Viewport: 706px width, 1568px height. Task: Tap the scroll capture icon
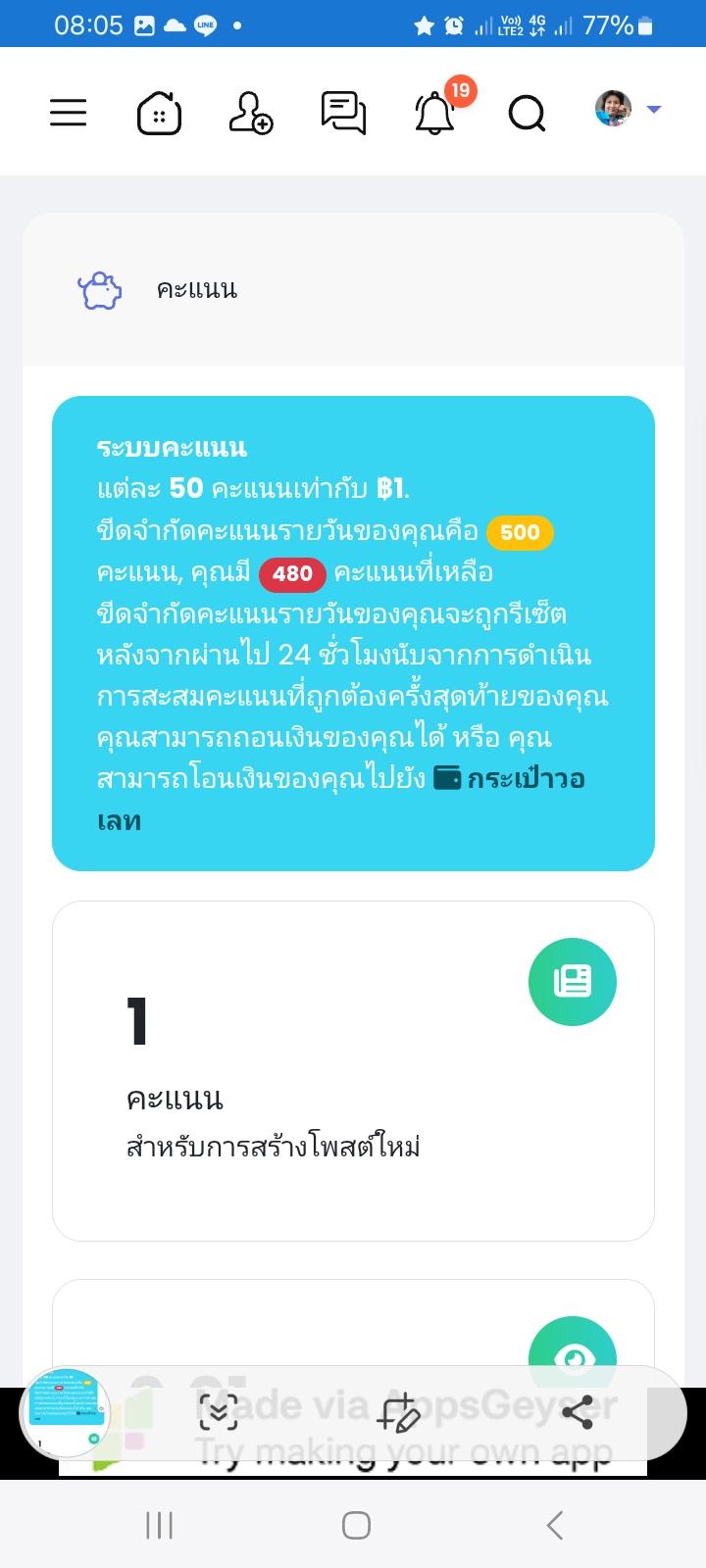218,1412
